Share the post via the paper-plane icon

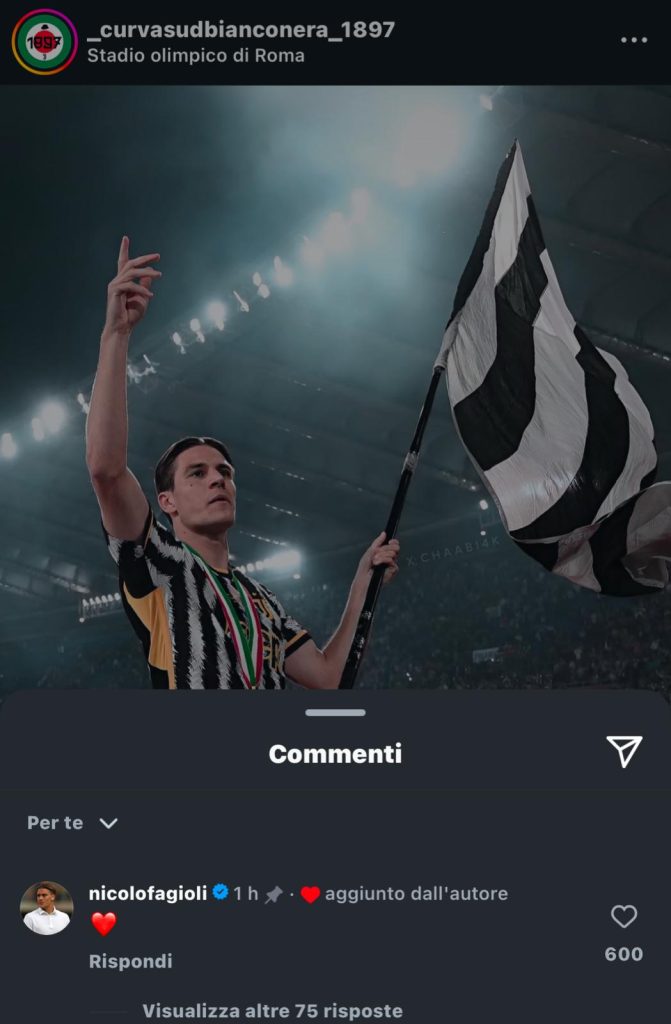click(x=624, y=752)
